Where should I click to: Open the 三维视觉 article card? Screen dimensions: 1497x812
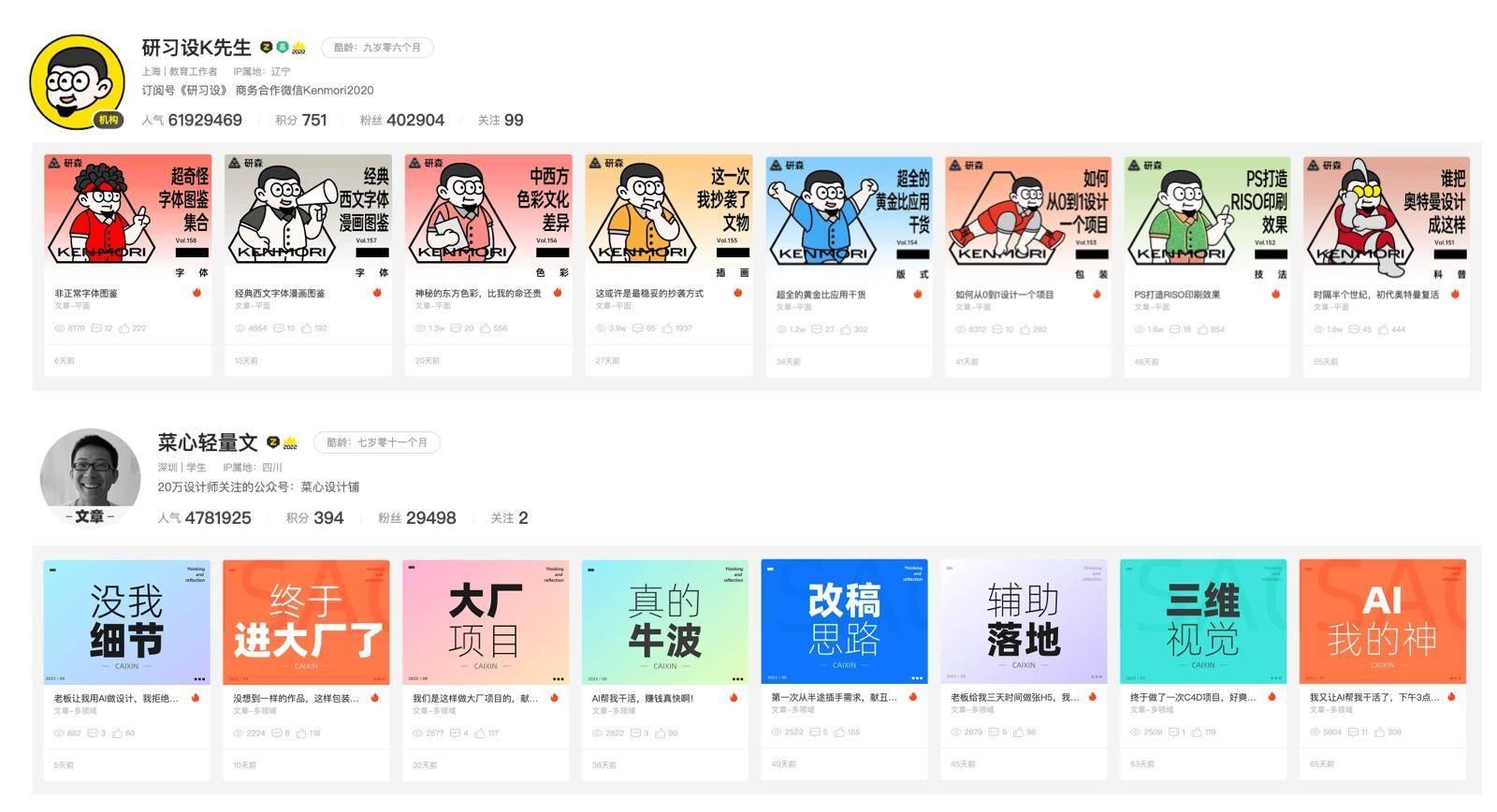pyautogui.click(x=1203, y=622)
